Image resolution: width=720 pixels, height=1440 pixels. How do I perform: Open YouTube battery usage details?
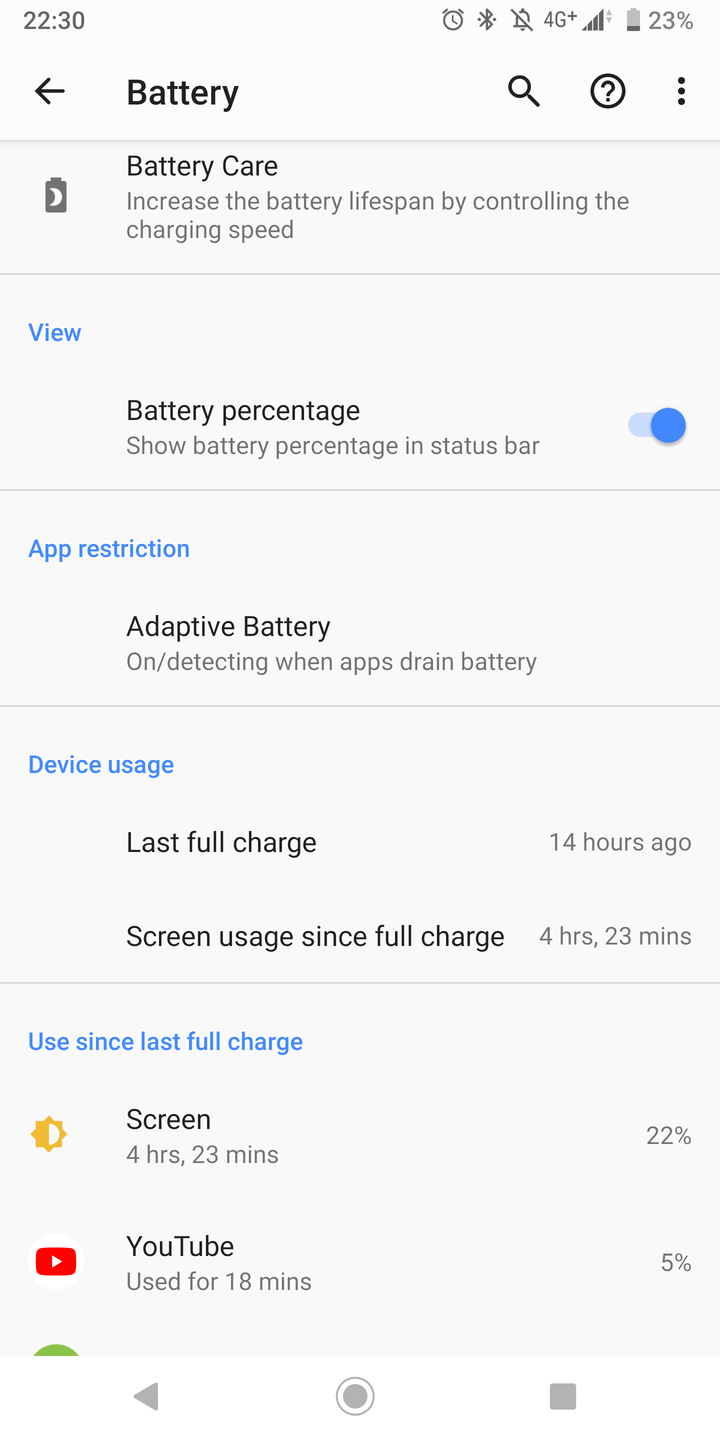(360, 1263)
